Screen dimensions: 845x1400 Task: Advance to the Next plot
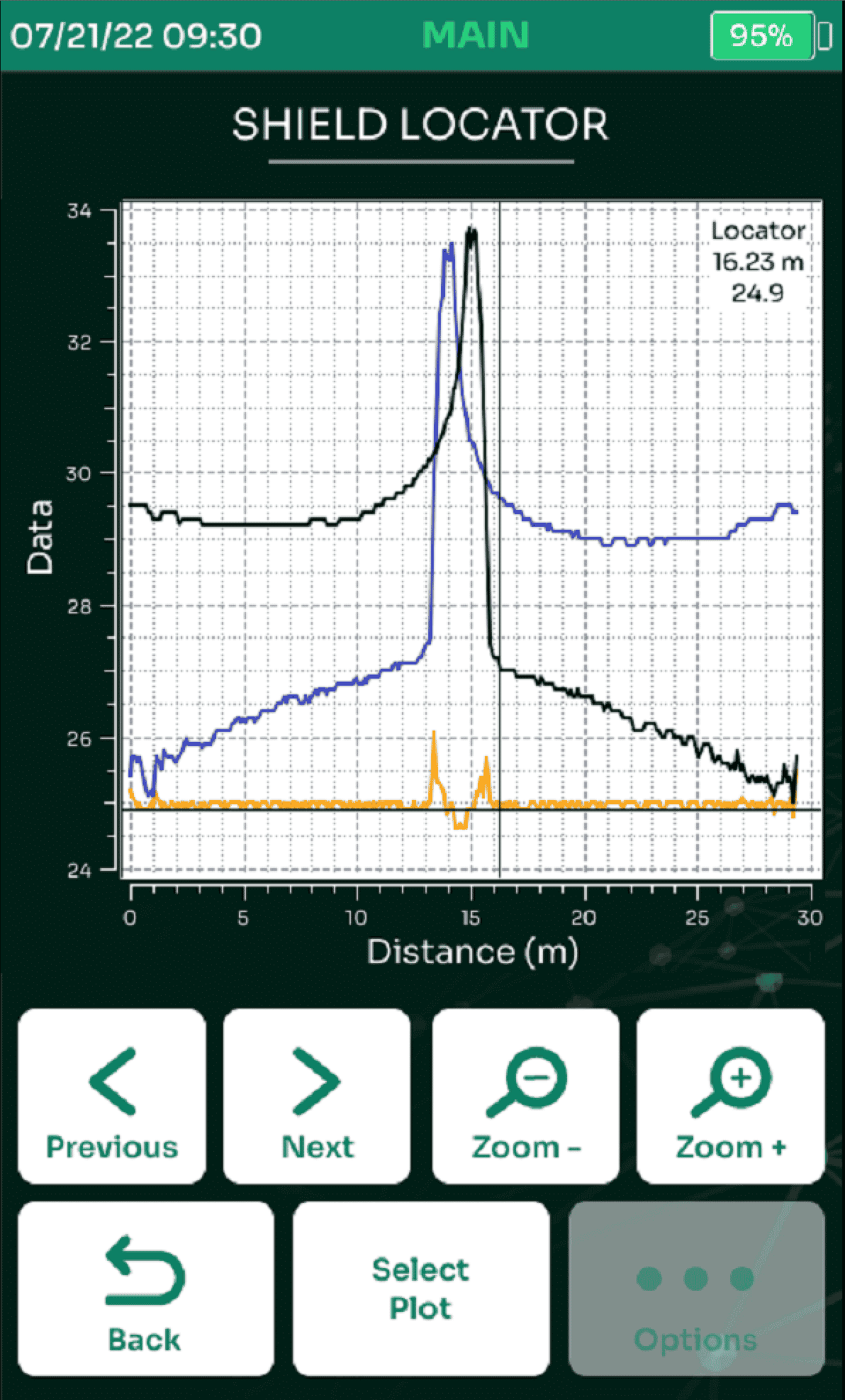317,1096
